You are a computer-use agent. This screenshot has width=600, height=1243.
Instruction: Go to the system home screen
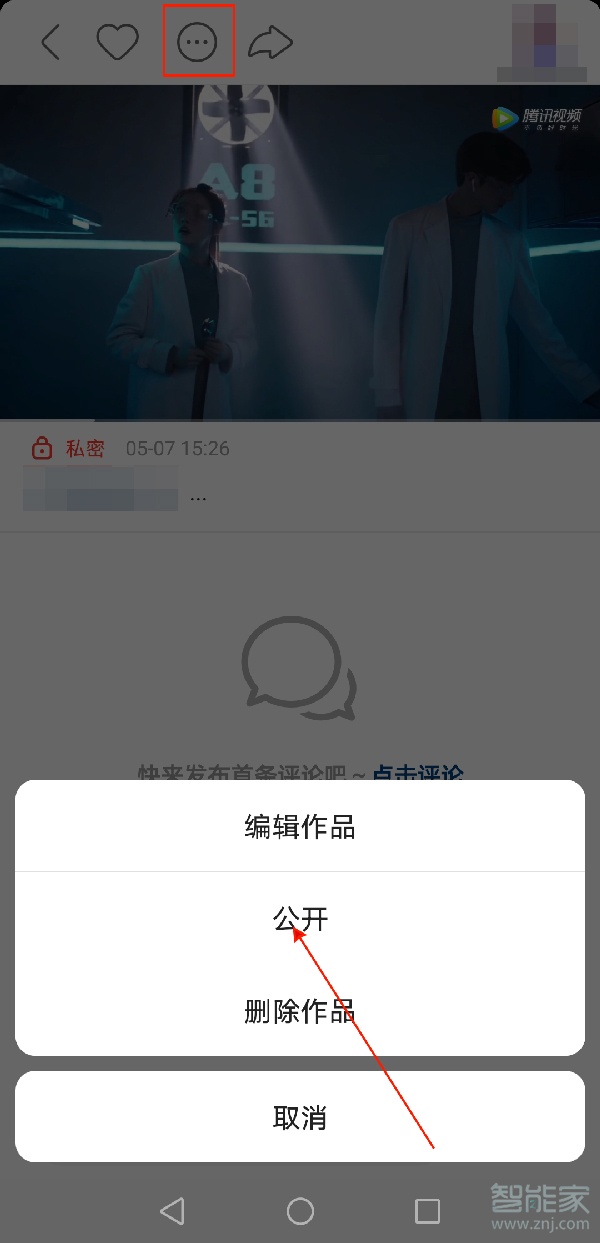coord(300,1212)
